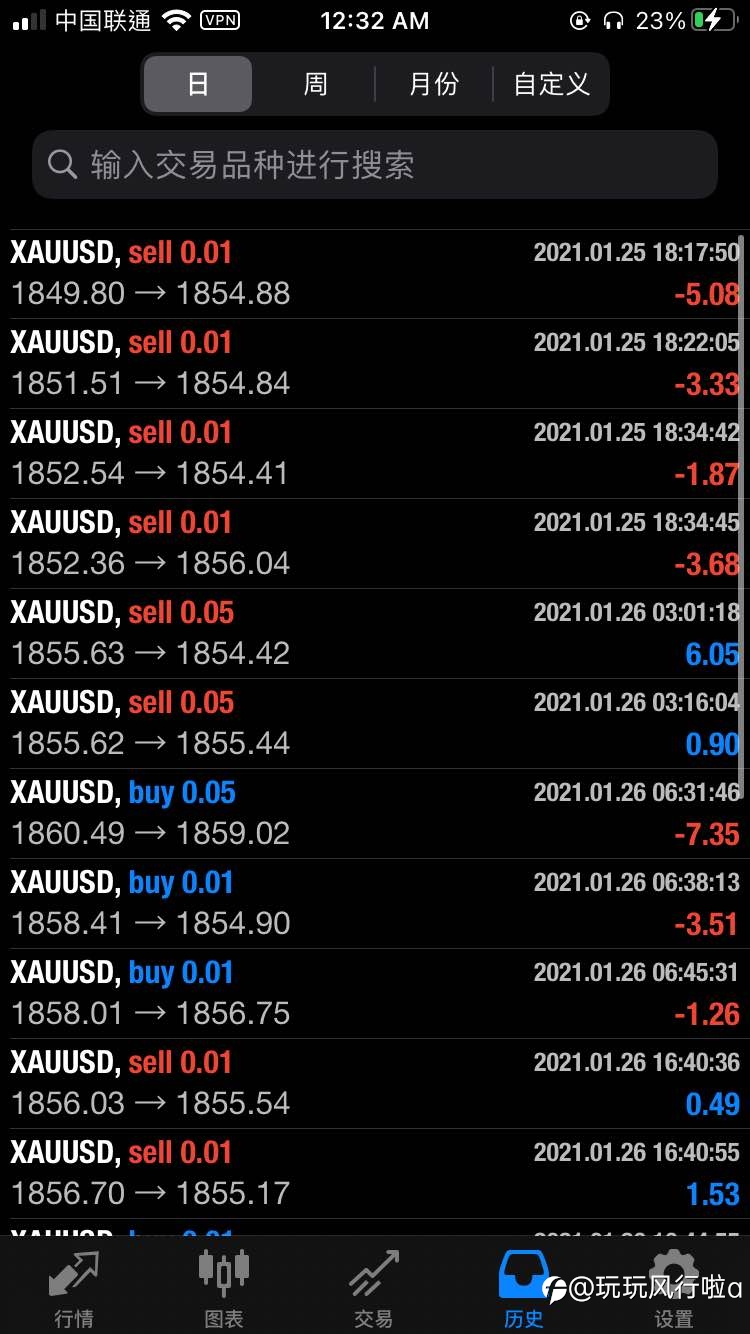Open the XAUUSD sell trade closed at -5.08

click(375, 273)
